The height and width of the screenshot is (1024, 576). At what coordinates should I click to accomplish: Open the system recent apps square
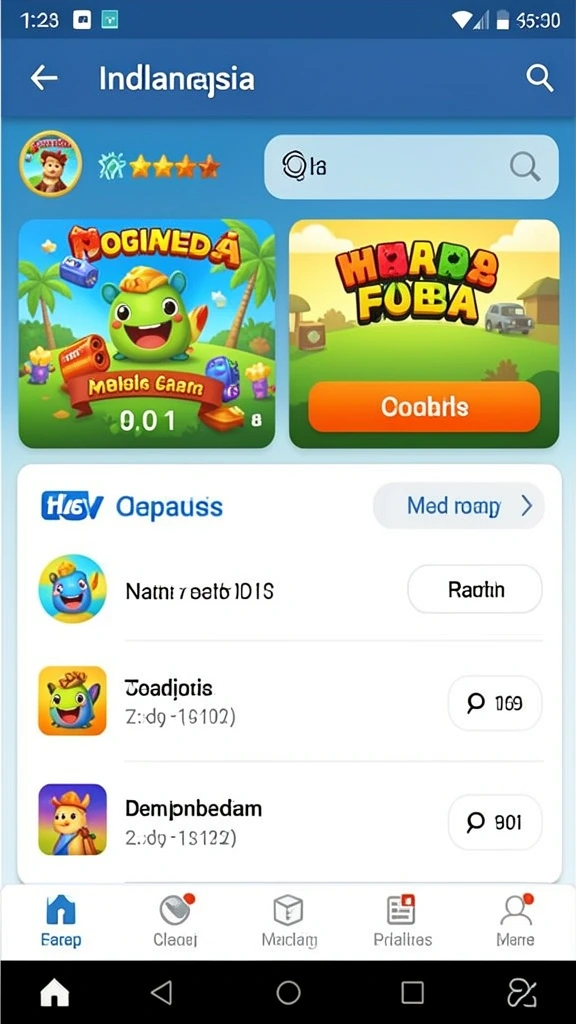412,993
